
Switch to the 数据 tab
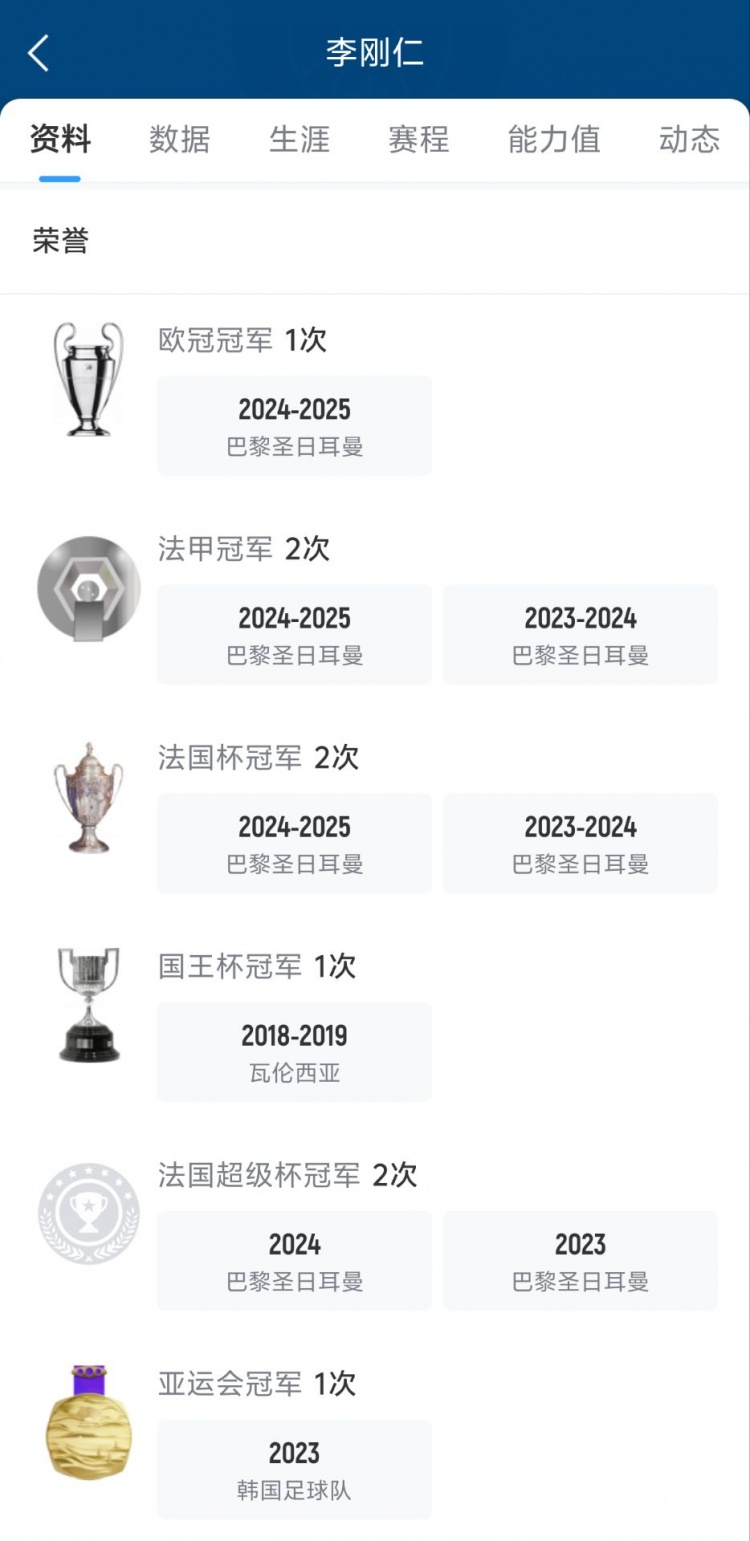(180, 139)
